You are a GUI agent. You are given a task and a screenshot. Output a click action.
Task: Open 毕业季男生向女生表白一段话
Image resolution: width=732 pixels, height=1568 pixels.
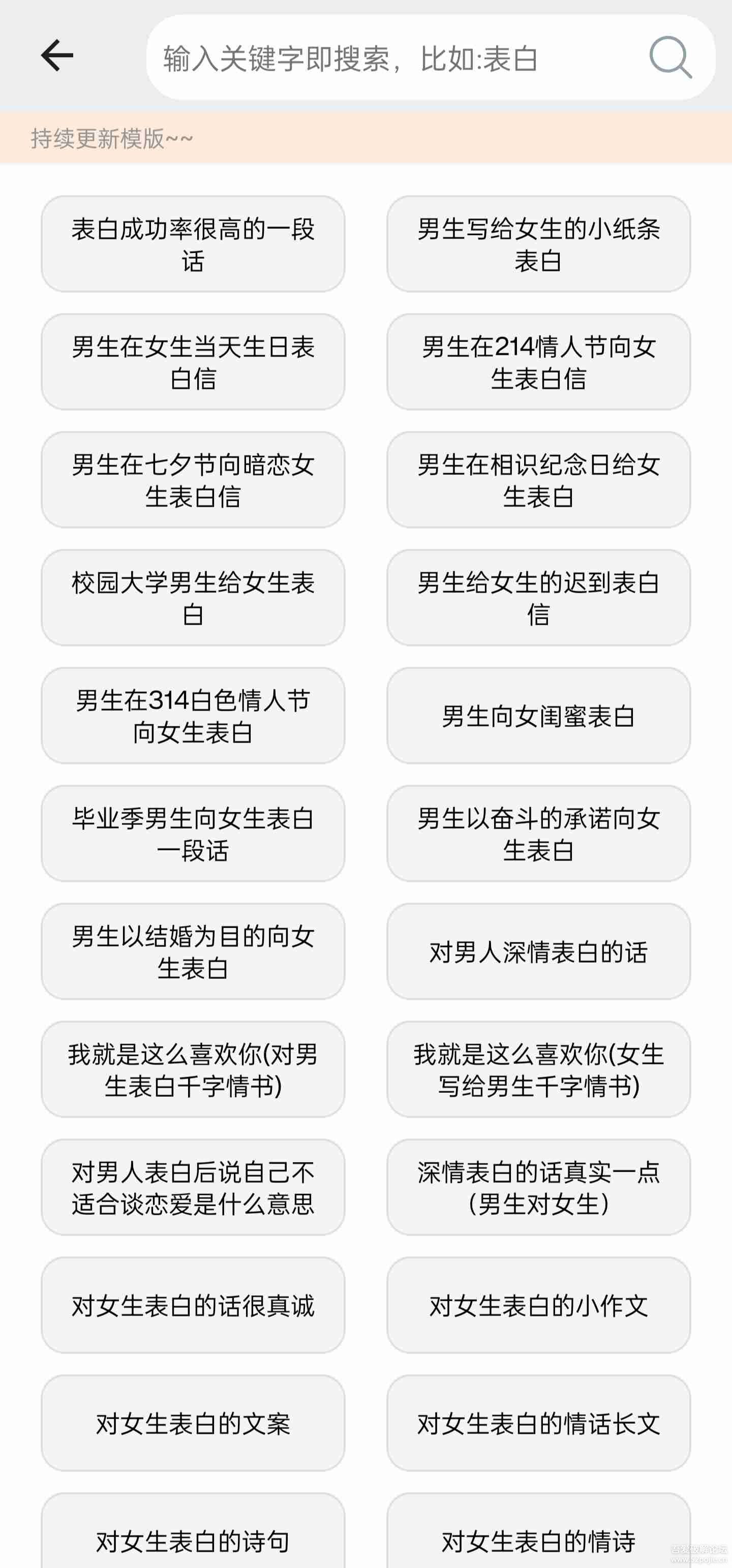193,834
